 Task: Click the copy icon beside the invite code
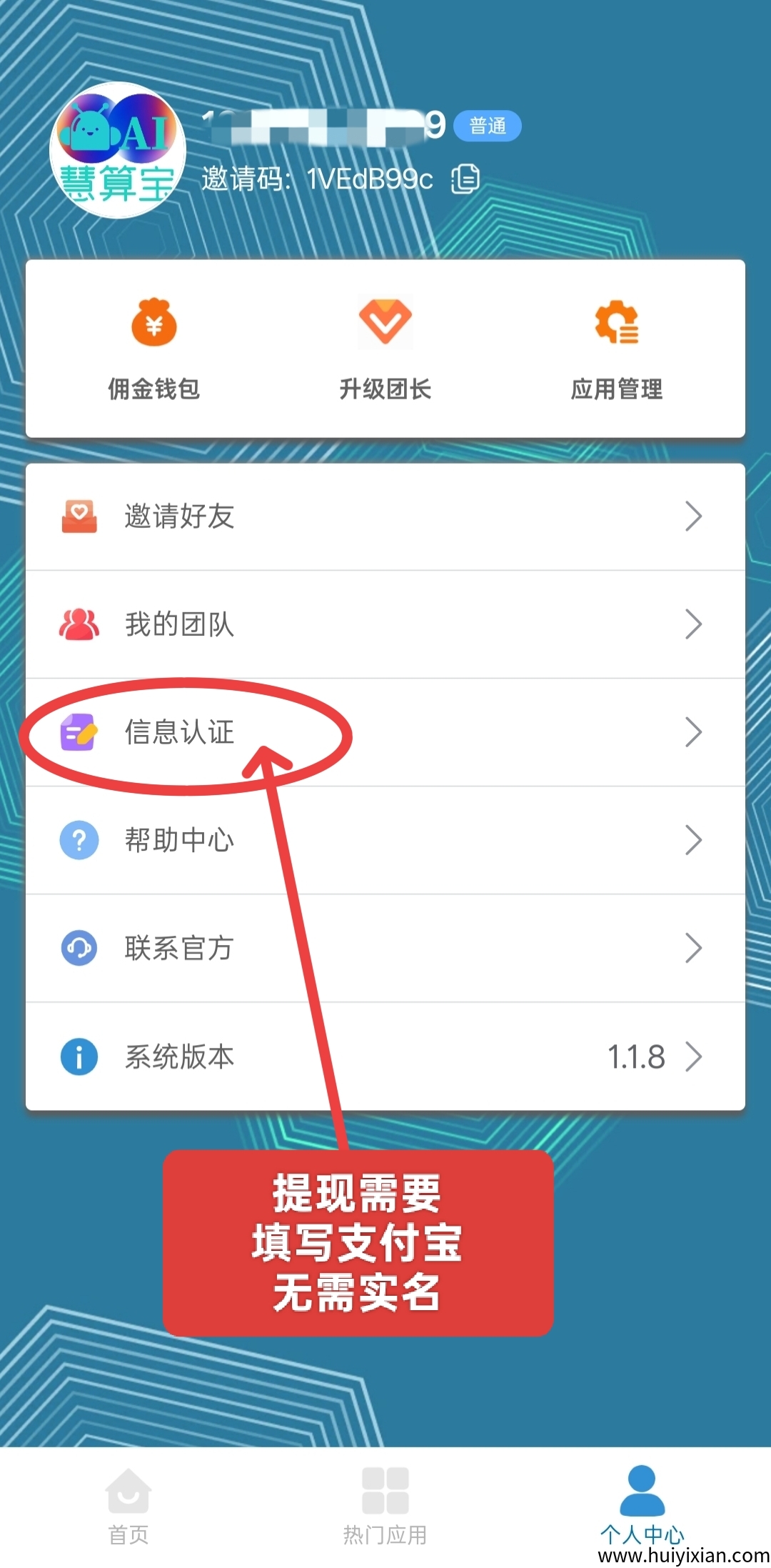pyautogui.click(x=465, y=179)
